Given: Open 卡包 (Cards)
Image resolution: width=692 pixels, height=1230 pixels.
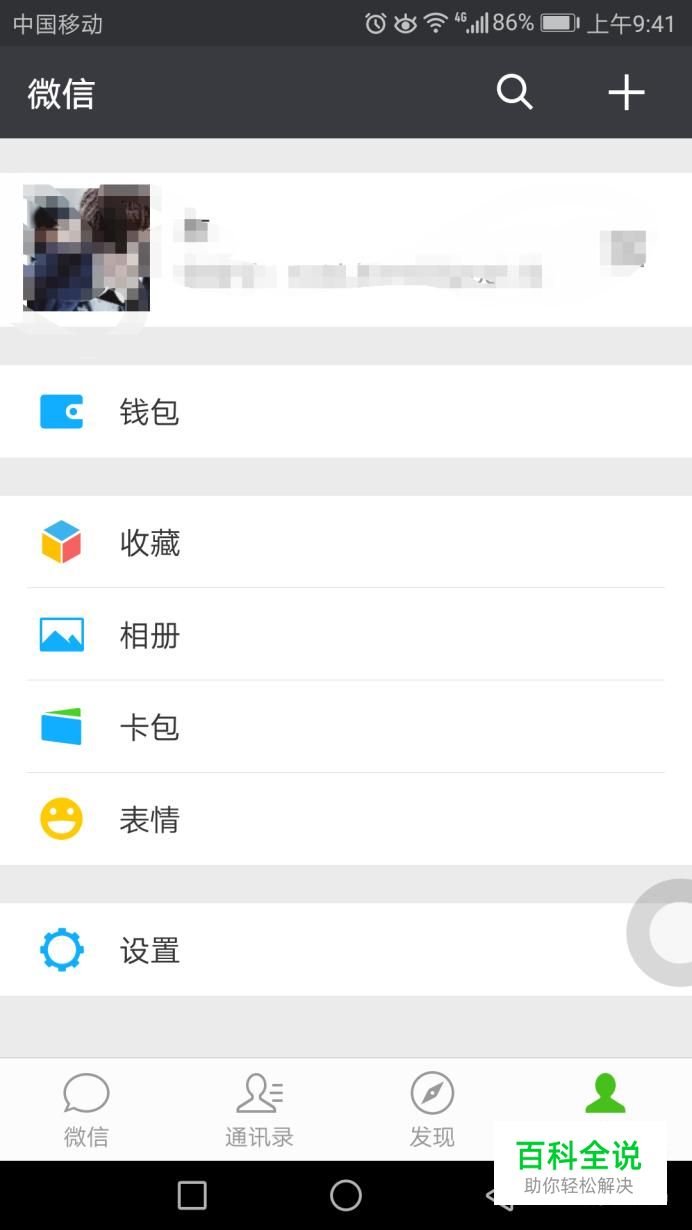Looking at the screenshot, I should (346, 727).
